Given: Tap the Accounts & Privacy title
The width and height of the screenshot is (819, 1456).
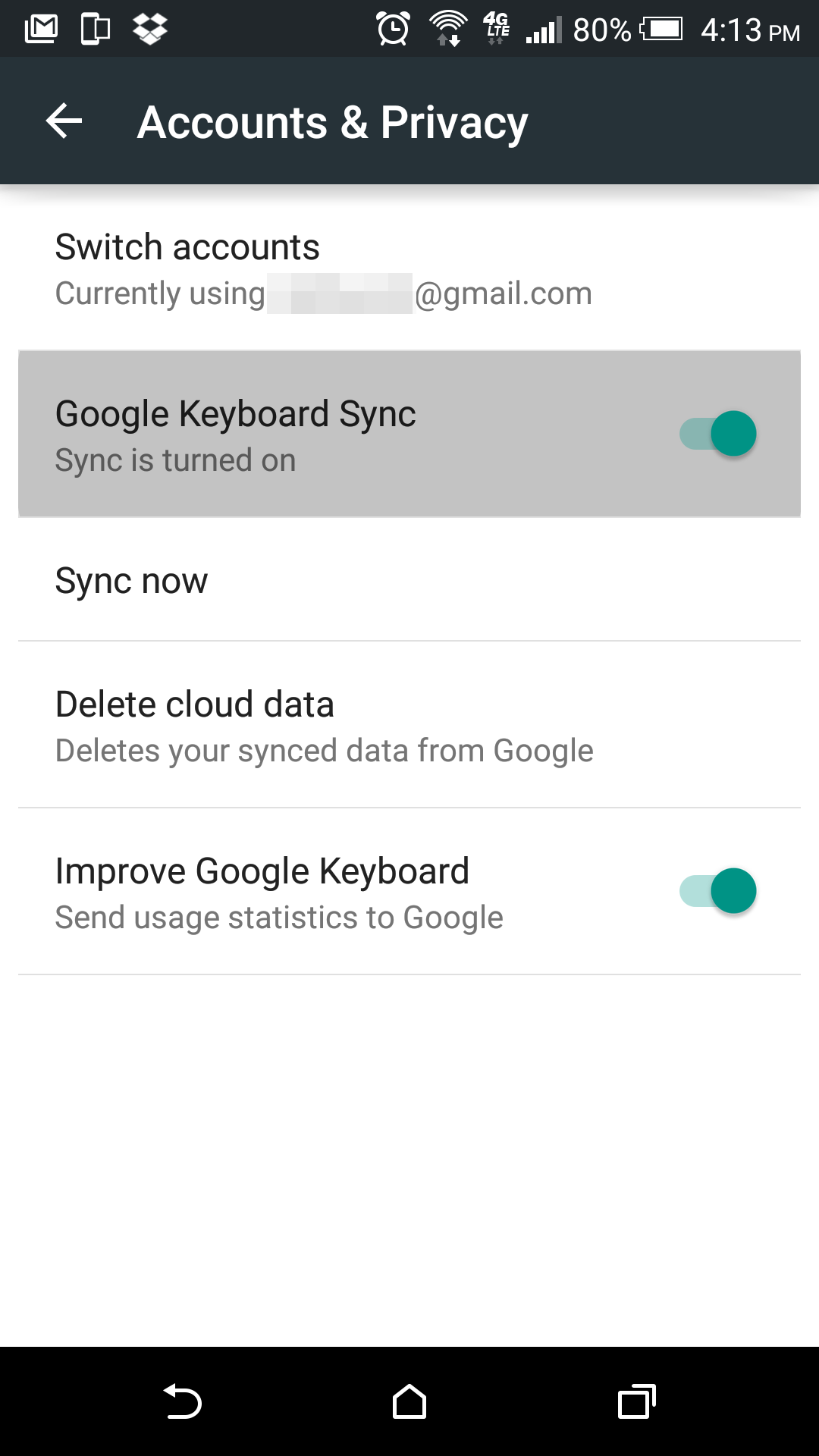Looking at the screenshot, I should coord(333,121).
